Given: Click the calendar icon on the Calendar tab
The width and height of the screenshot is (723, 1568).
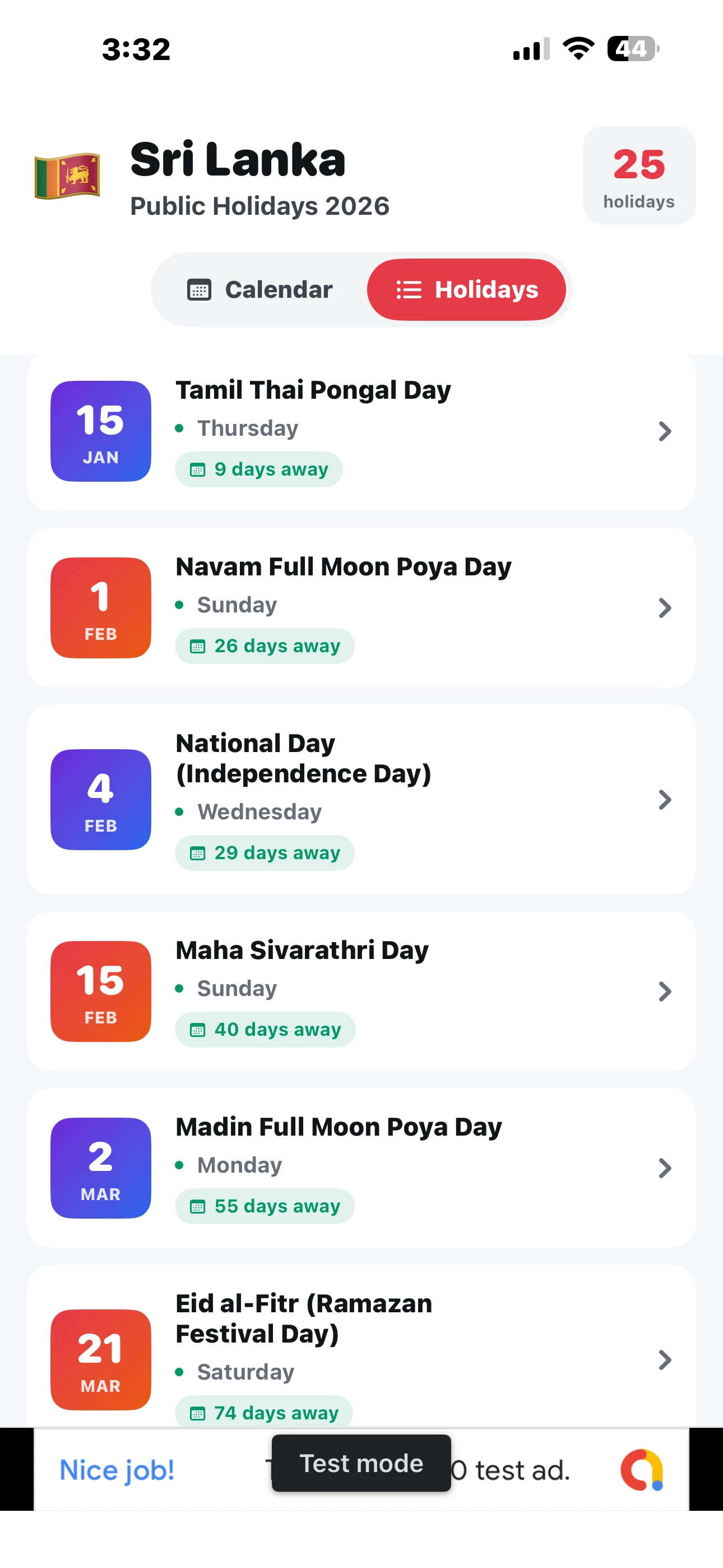Looking at the screenshot, I should pos(199,290).
